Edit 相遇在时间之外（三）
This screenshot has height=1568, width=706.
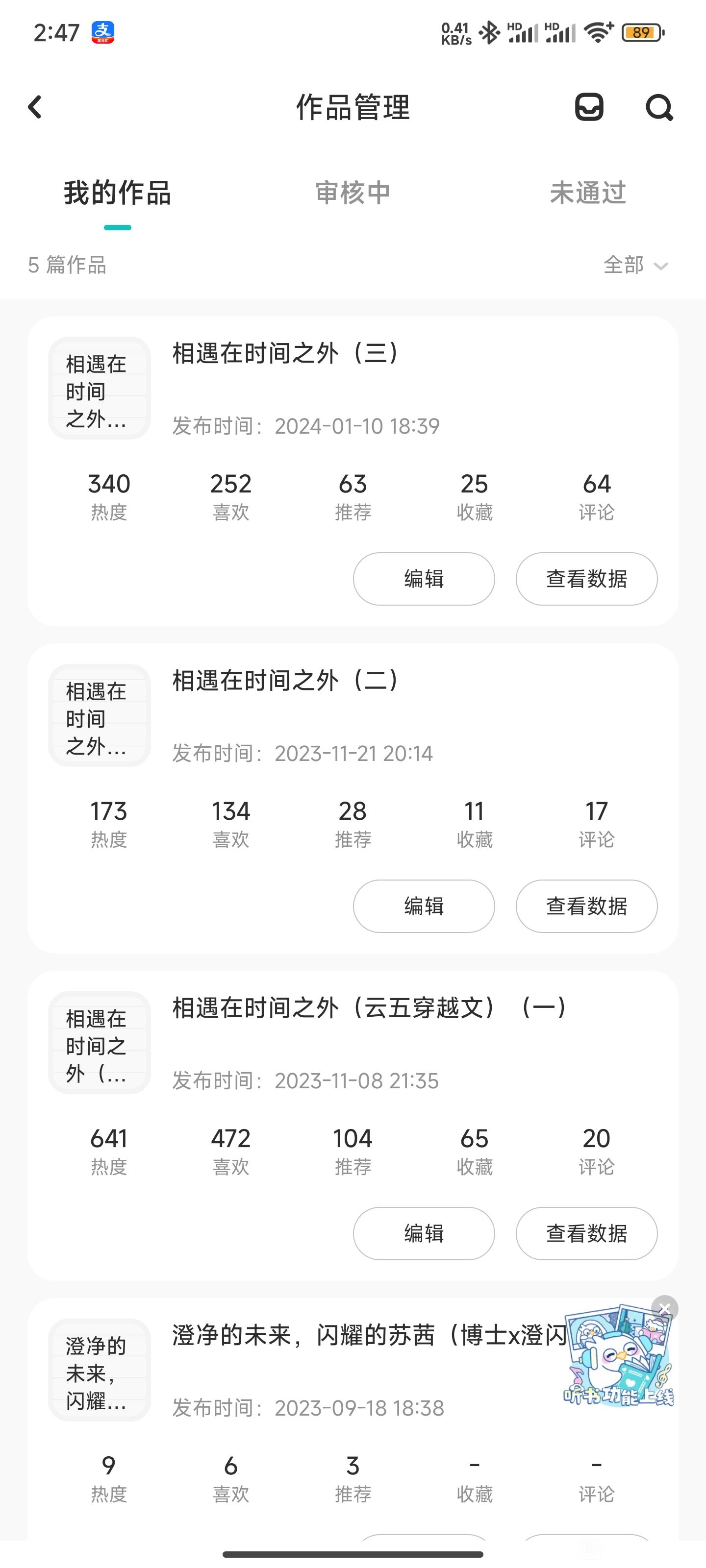pos(424,579)
